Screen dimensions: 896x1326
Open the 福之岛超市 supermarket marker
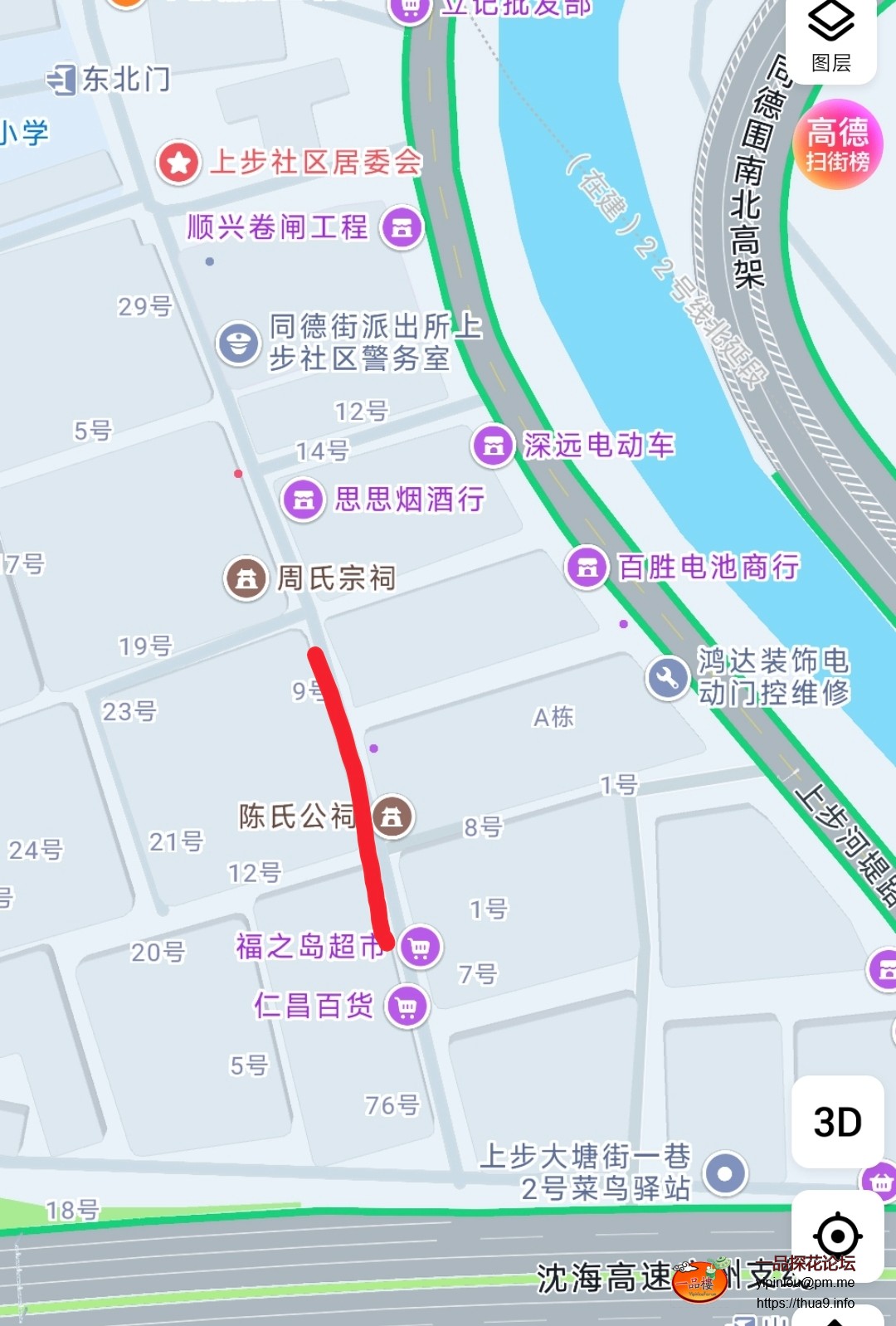pos(420,947)
